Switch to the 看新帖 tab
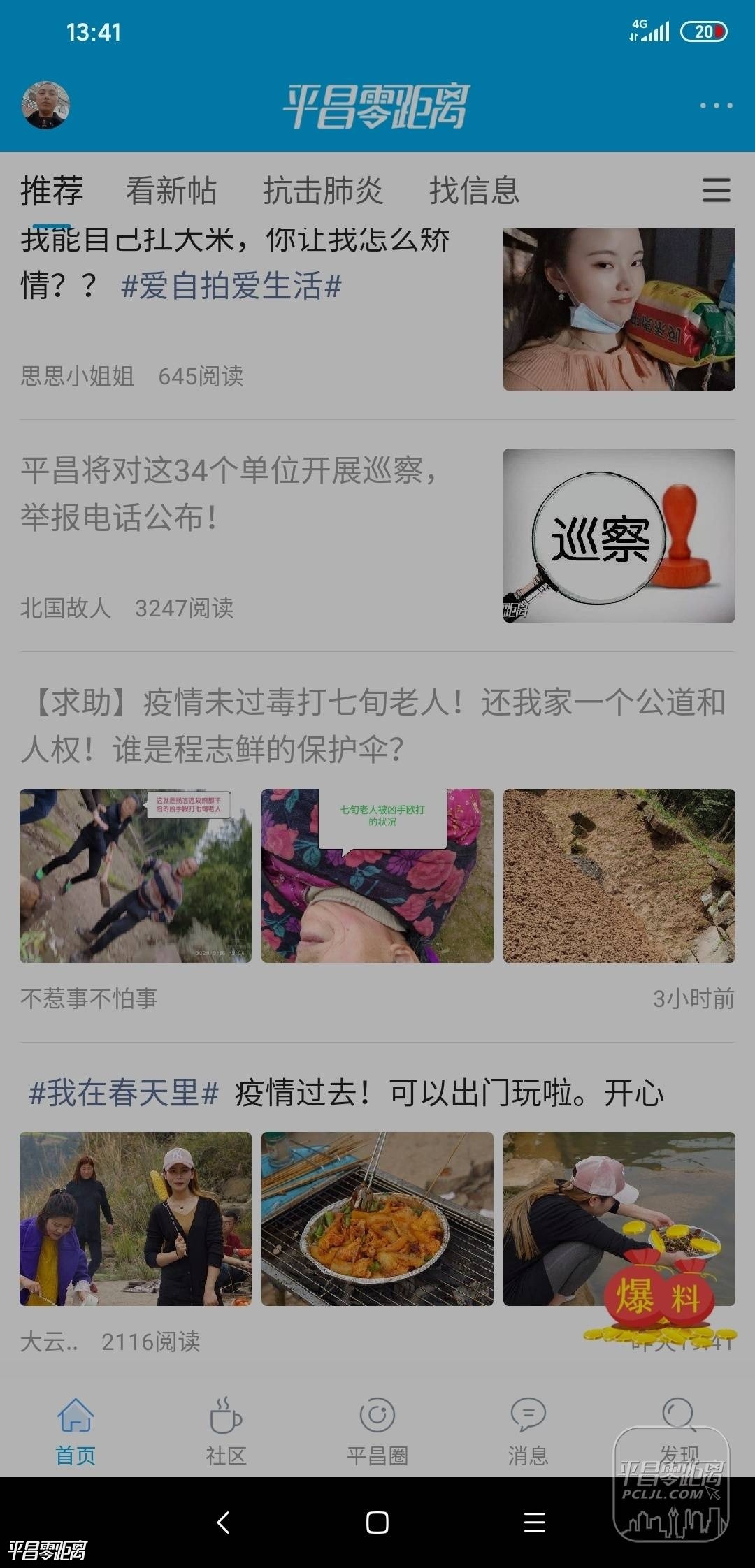This screenshot has height=1568, width=755. (171, 191)
